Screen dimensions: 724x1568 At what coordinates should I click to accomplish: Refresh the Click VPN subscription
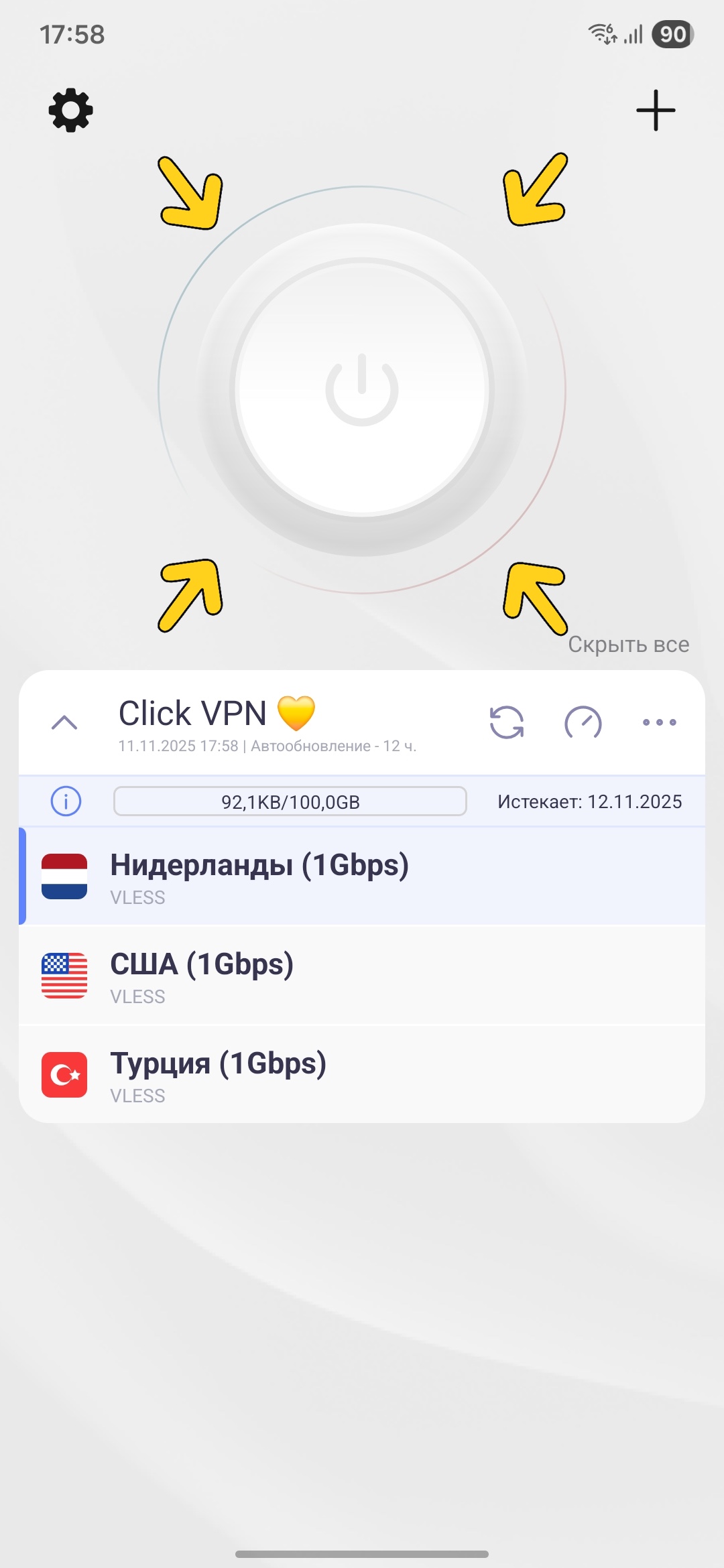pos(505,722)
